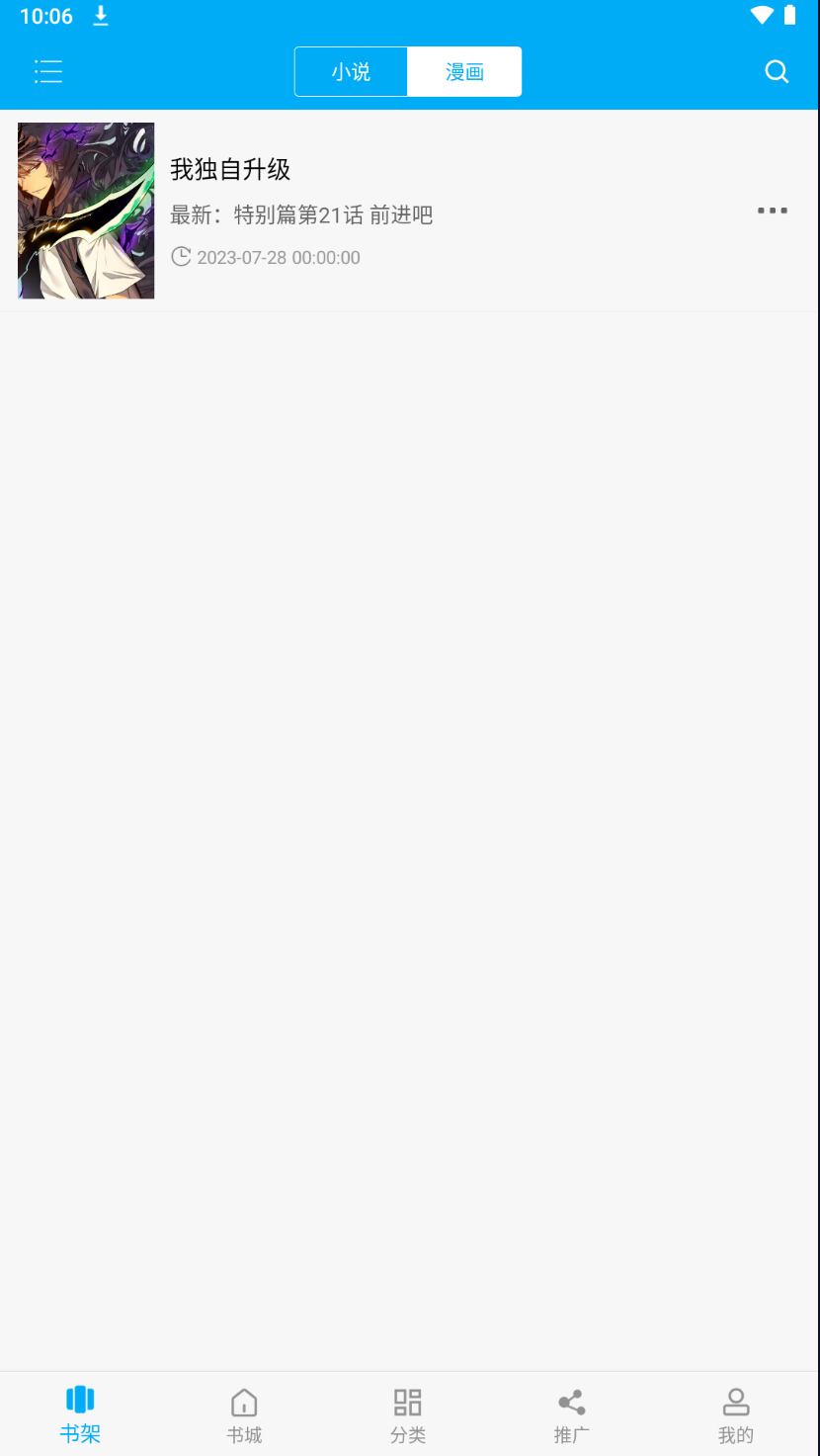
Task: Select the 漫画 tab
Action: [x=464, y=72]
